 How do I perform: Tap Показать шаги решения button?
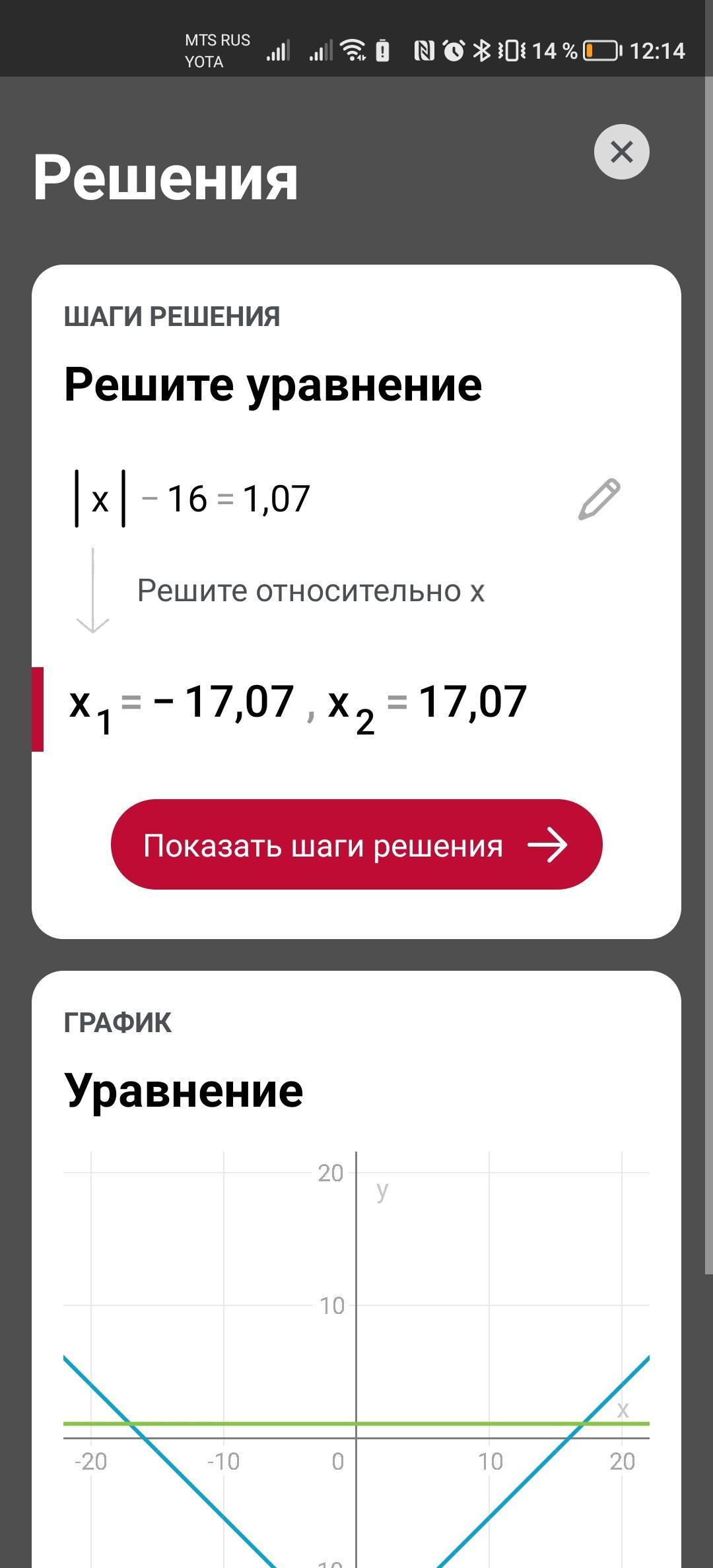click(356, 845)
